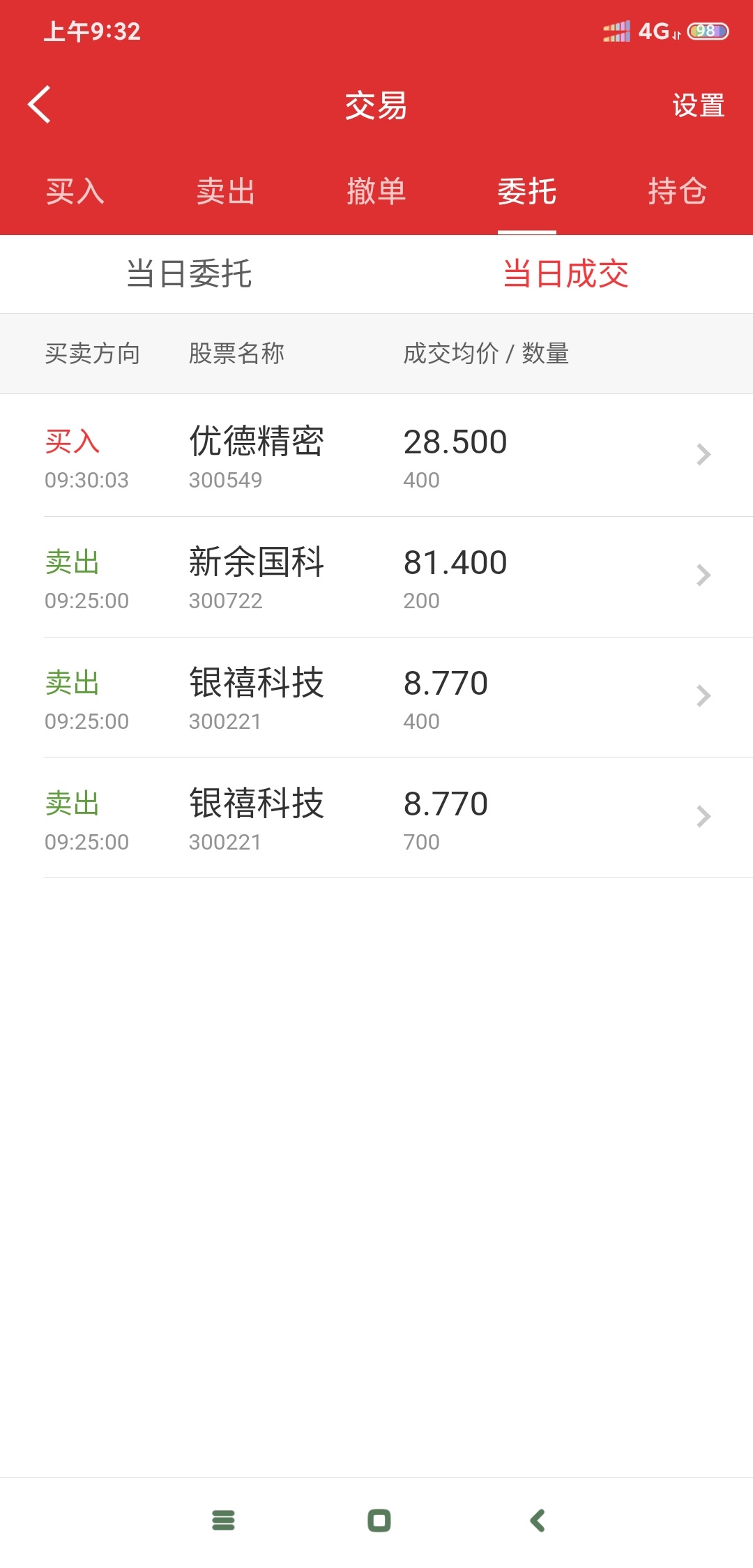
Task: Switch to the 卖出 tab
Action: tap(226, 191)
